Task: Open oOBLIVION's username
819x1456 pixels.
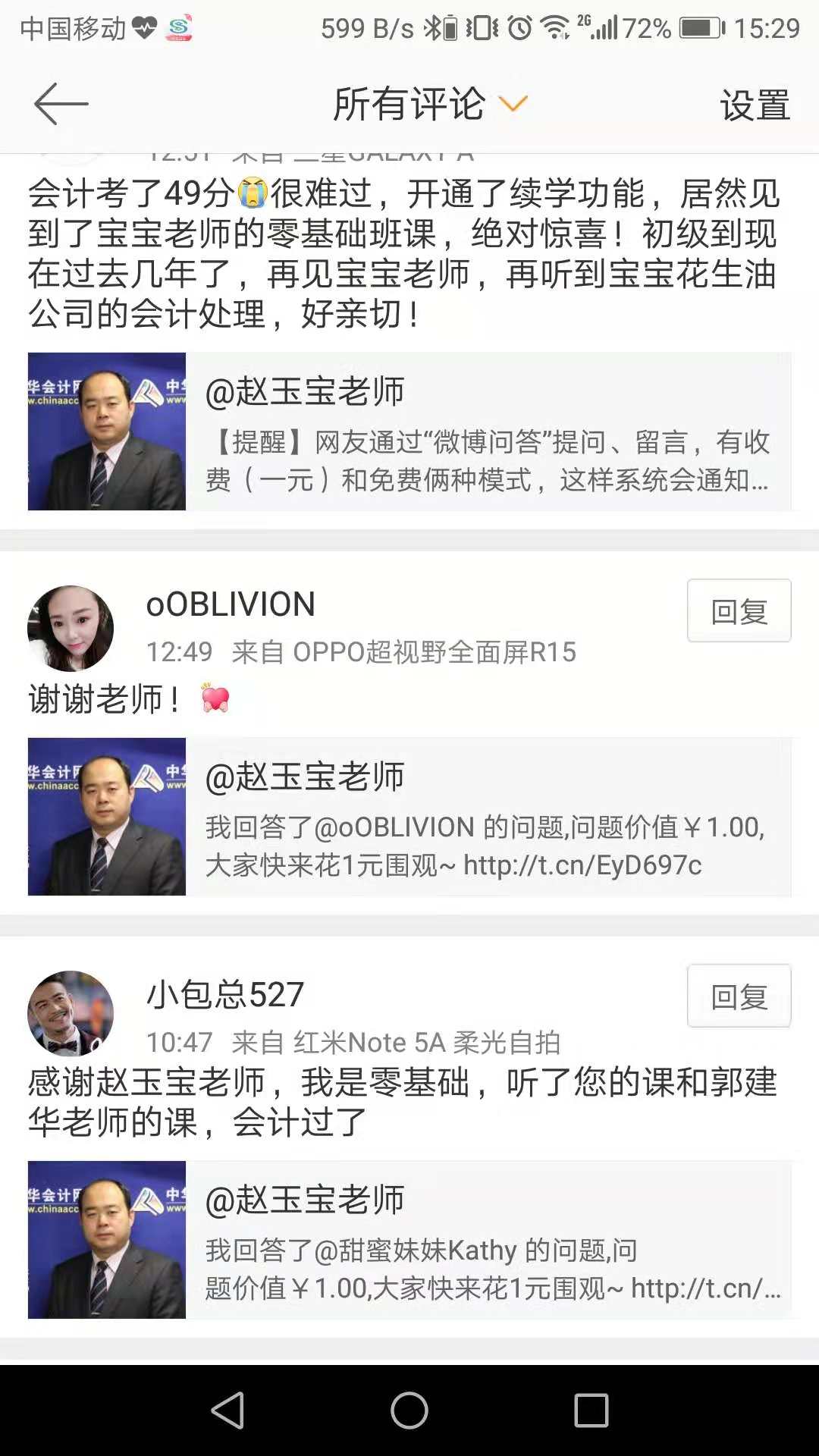Action: coord(231,604)
